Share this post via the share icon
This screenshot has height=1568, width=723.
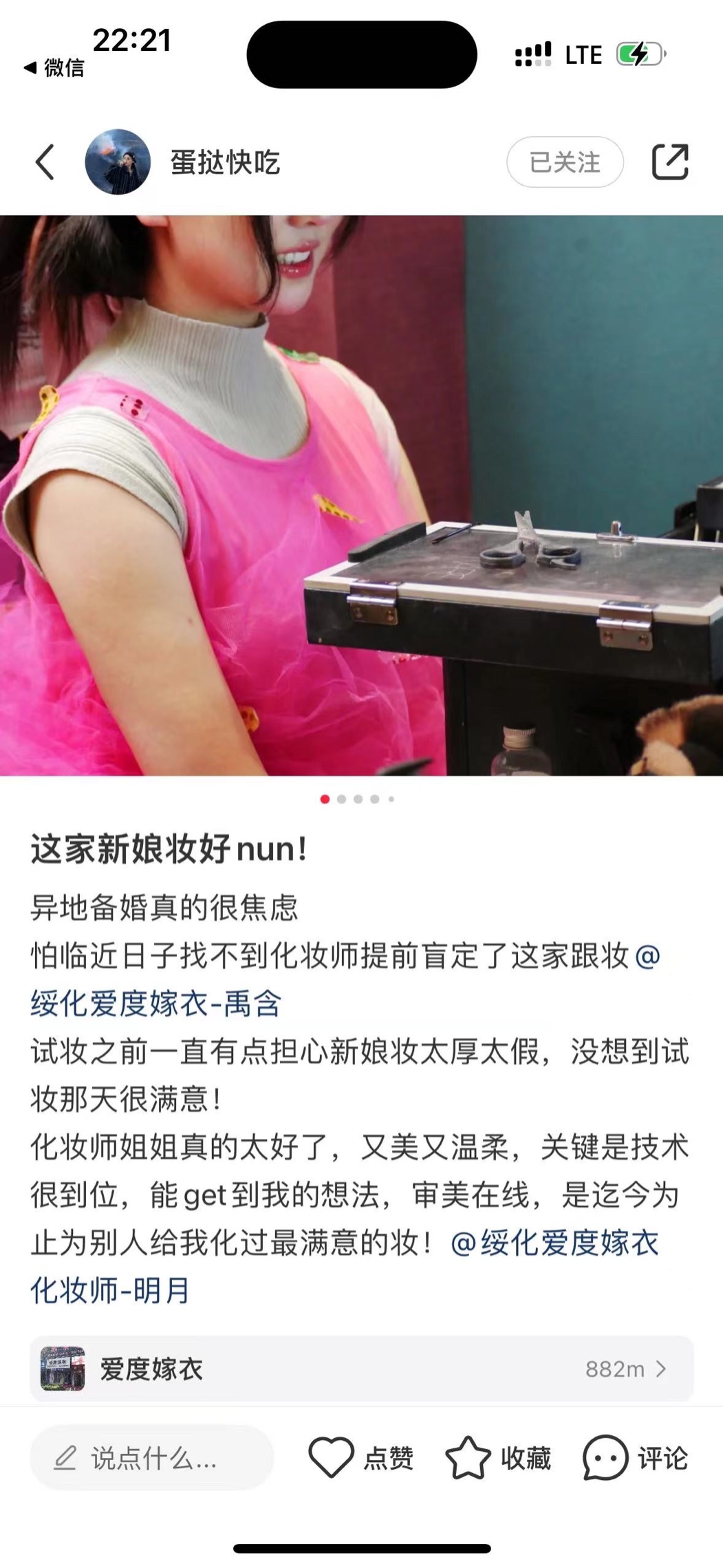tap(669, 162)
